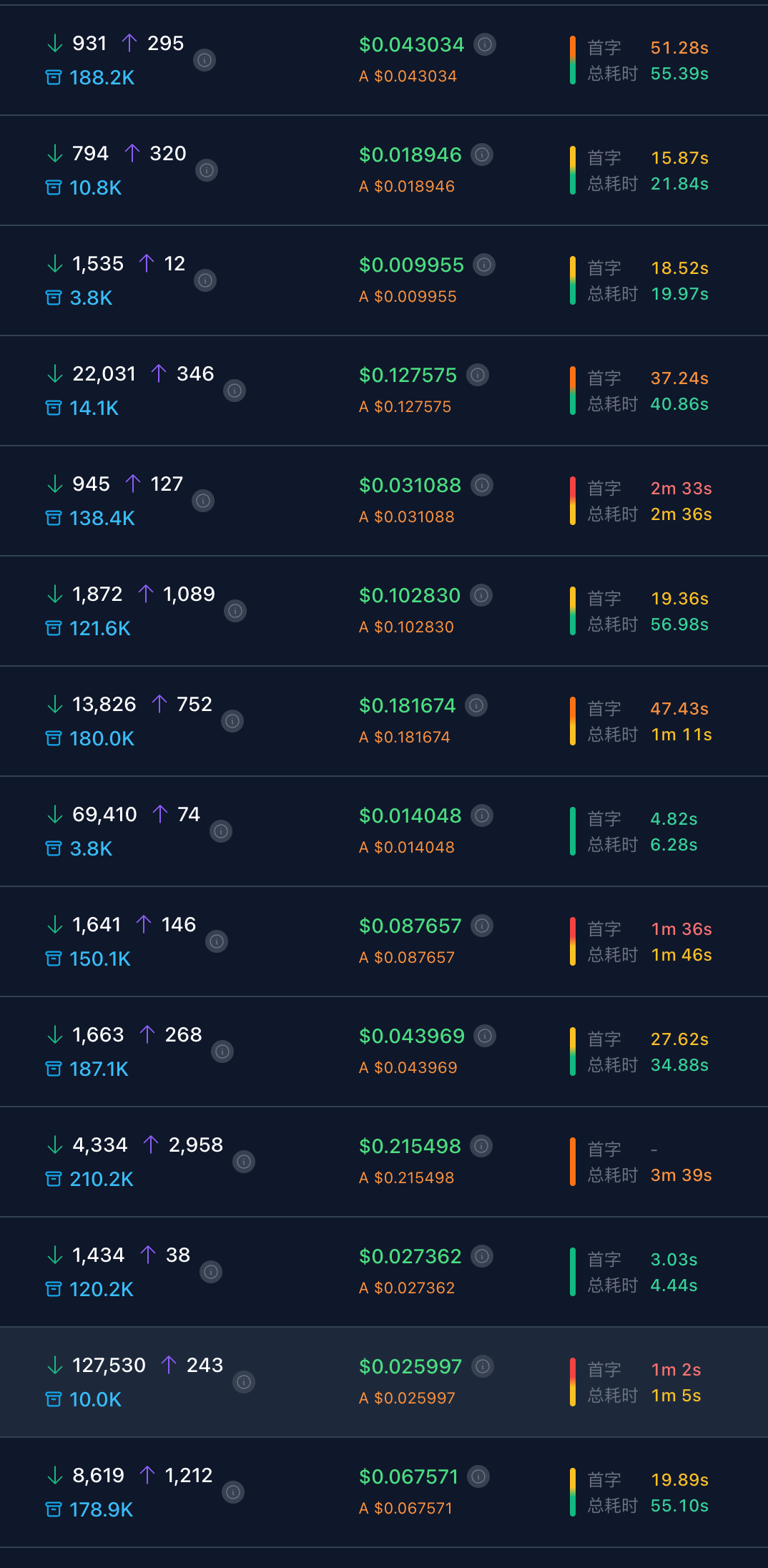Open the log row with 4.44s total time
This screenshot has height=1568, width=768.
pos(384,1272)
